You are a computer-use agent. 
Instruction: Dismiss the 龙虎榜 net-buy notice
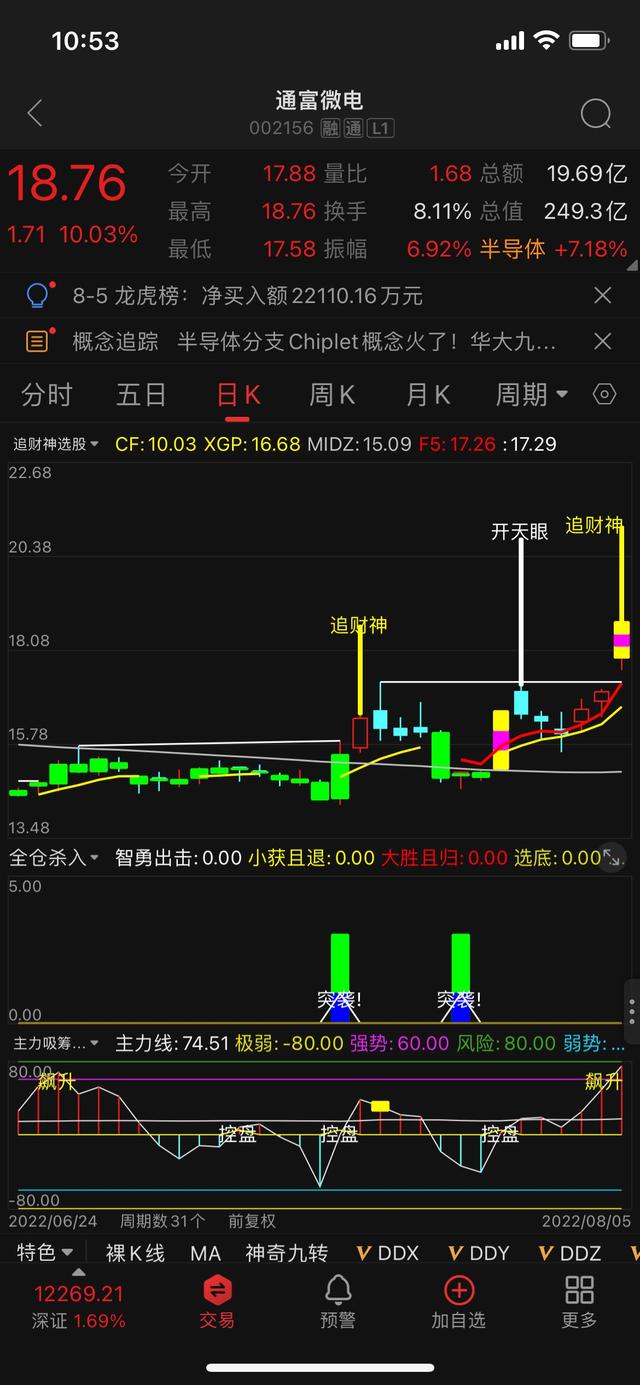point(602,295)
